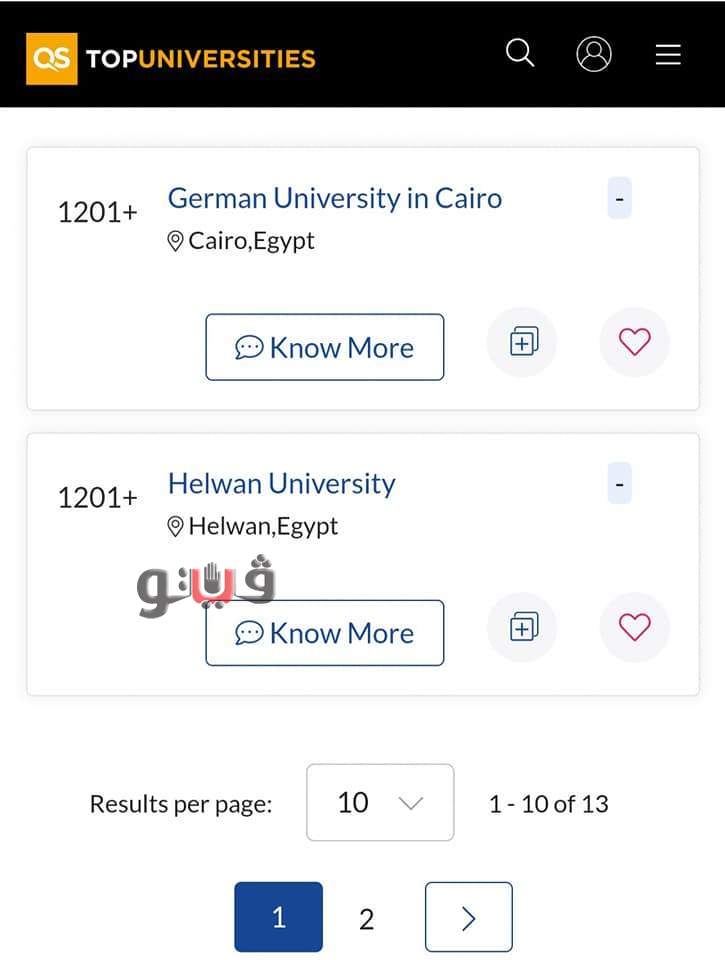Open the search icon in header
This screenshot has height=960, width=725.
coord(520,53)
